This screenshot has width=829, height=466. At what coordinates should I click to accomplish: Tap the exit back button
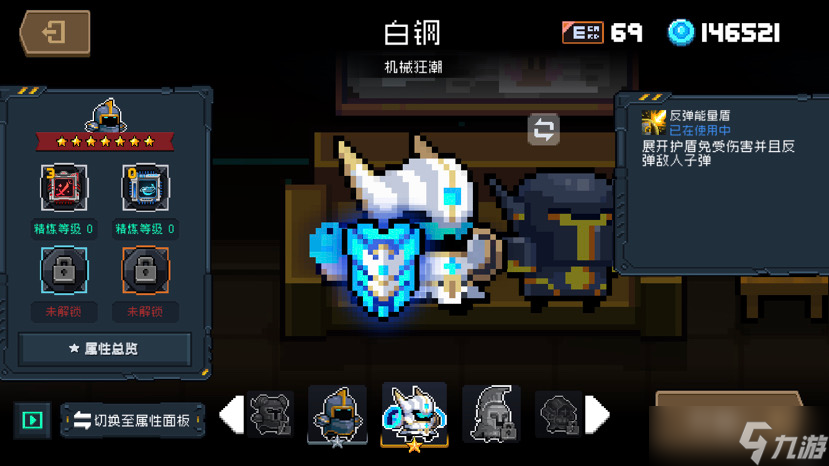[54, 33]
